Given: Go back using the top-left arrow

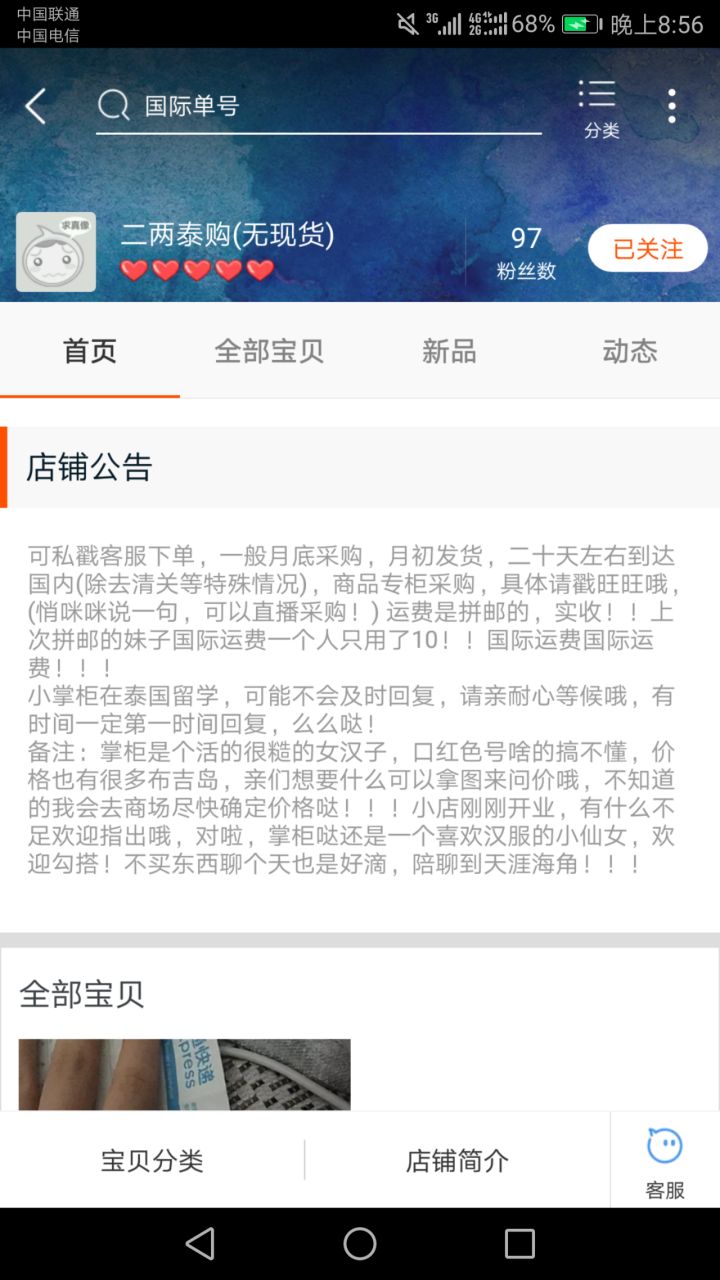Looking at the screenshot, I should pyautogui.click(x=36, y=106).
